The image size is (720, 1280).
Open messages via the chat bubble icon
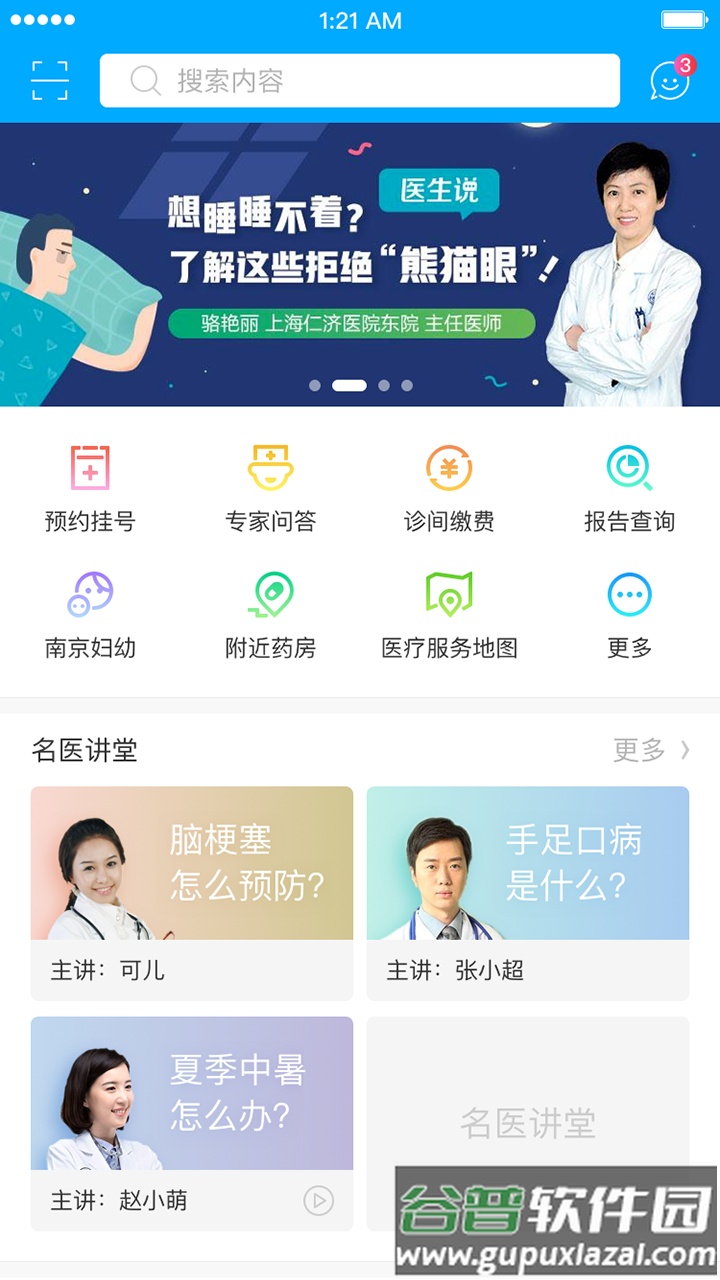pyautogui.click(x=668, y=80)
